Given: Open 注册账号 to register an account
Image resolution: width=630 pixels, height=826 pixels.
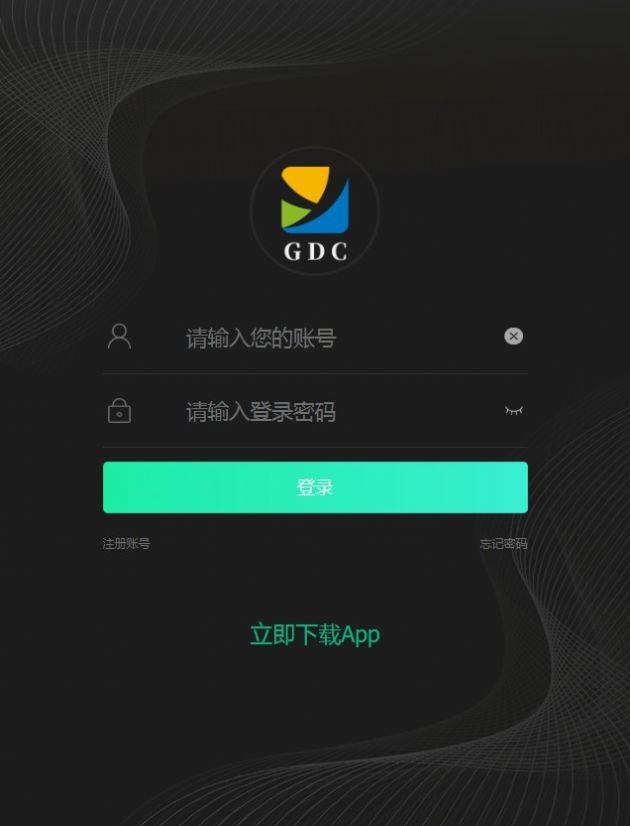Looking at the screenshot, I should coord(126,544).
